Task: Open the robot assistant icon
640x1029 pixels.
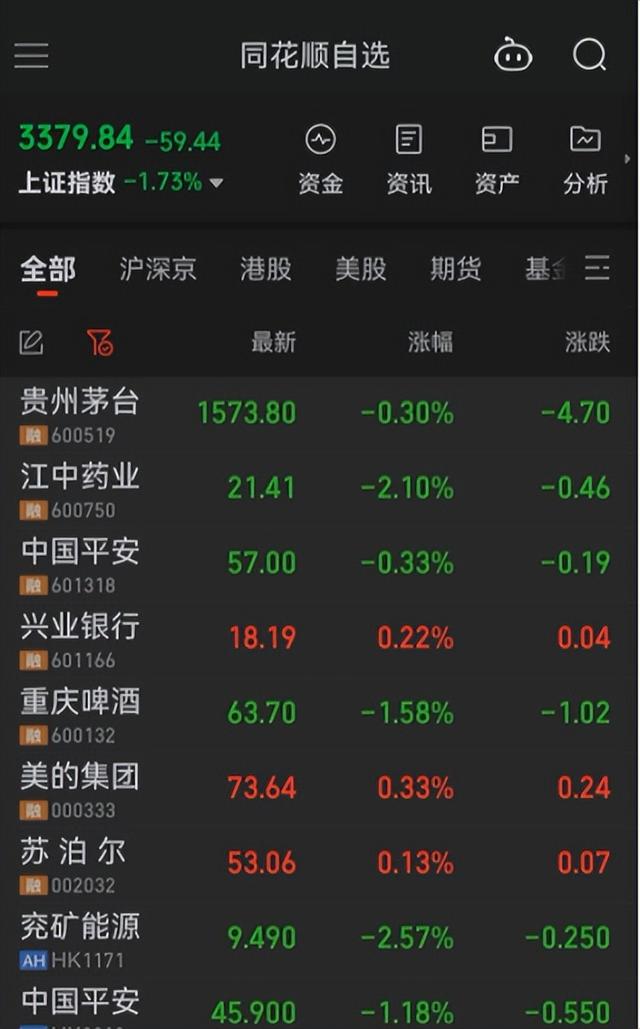Action: (513, 54)
